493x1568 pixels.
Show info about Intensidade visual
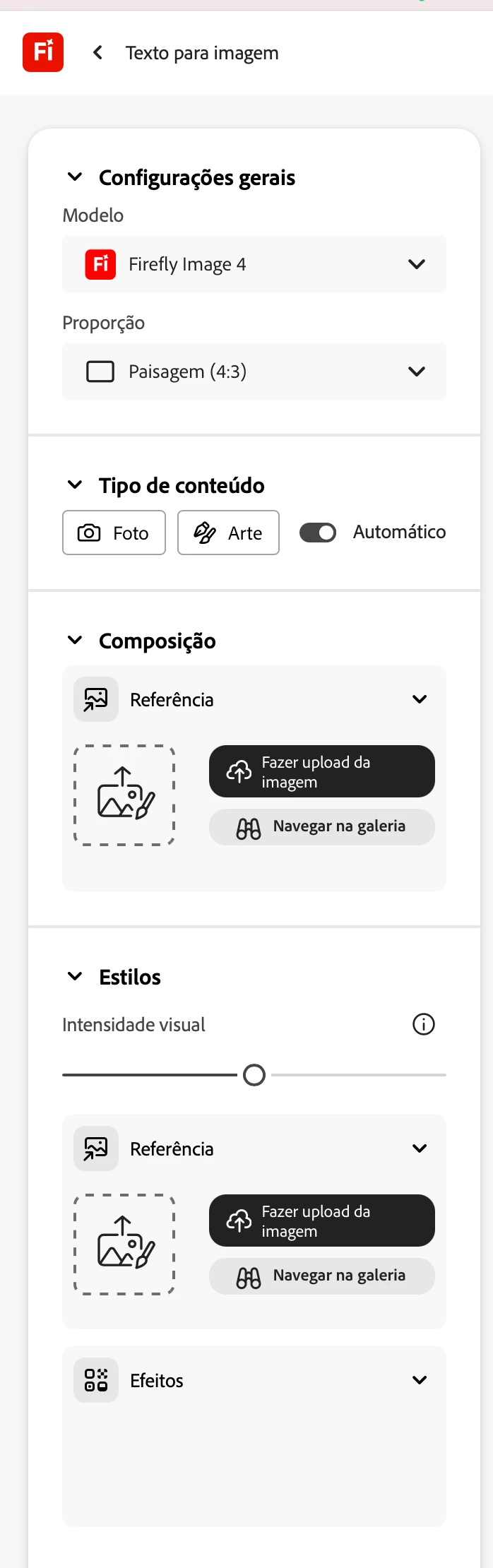click(424, 1024)
